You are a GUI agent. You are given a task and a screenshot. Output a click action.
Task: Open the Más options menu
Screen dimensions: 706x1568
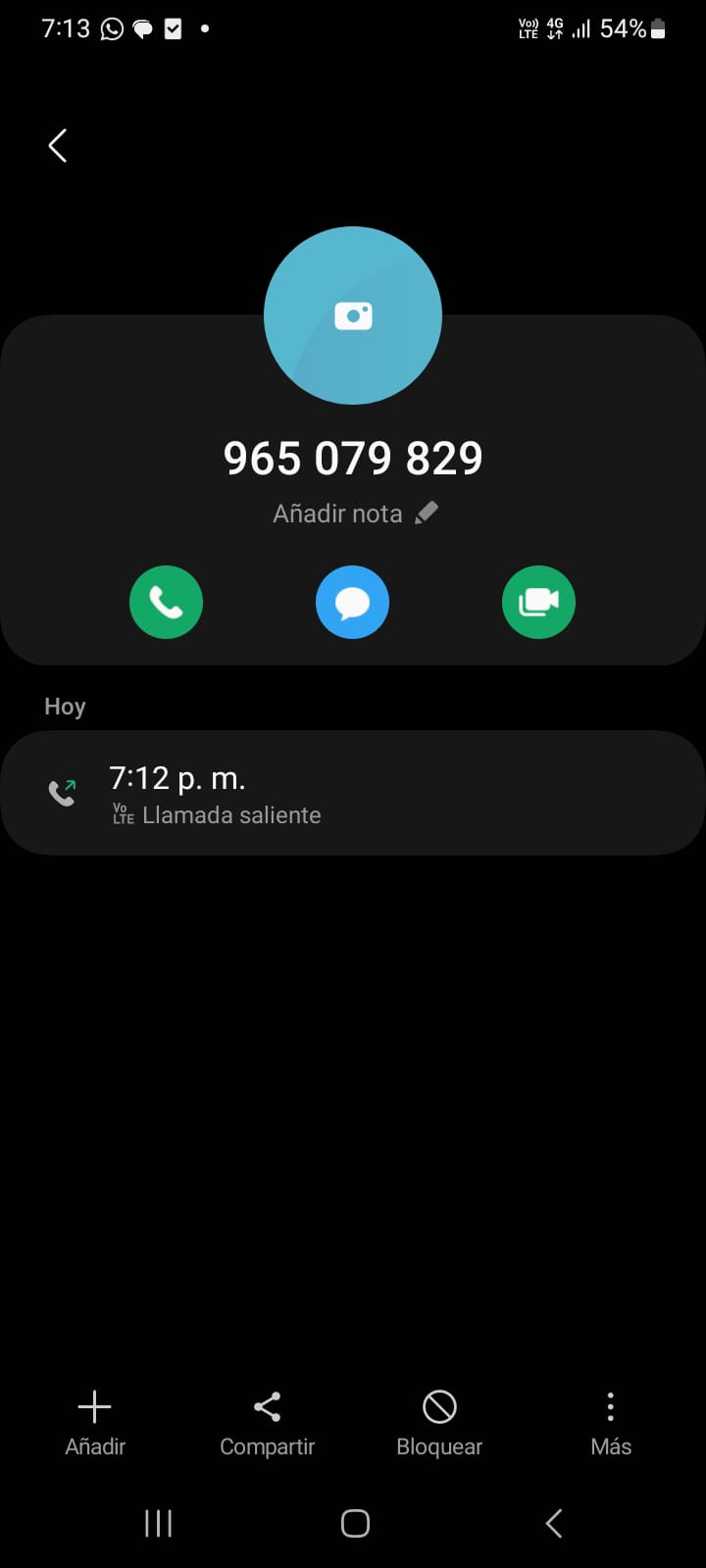(x=610, y=1423)
